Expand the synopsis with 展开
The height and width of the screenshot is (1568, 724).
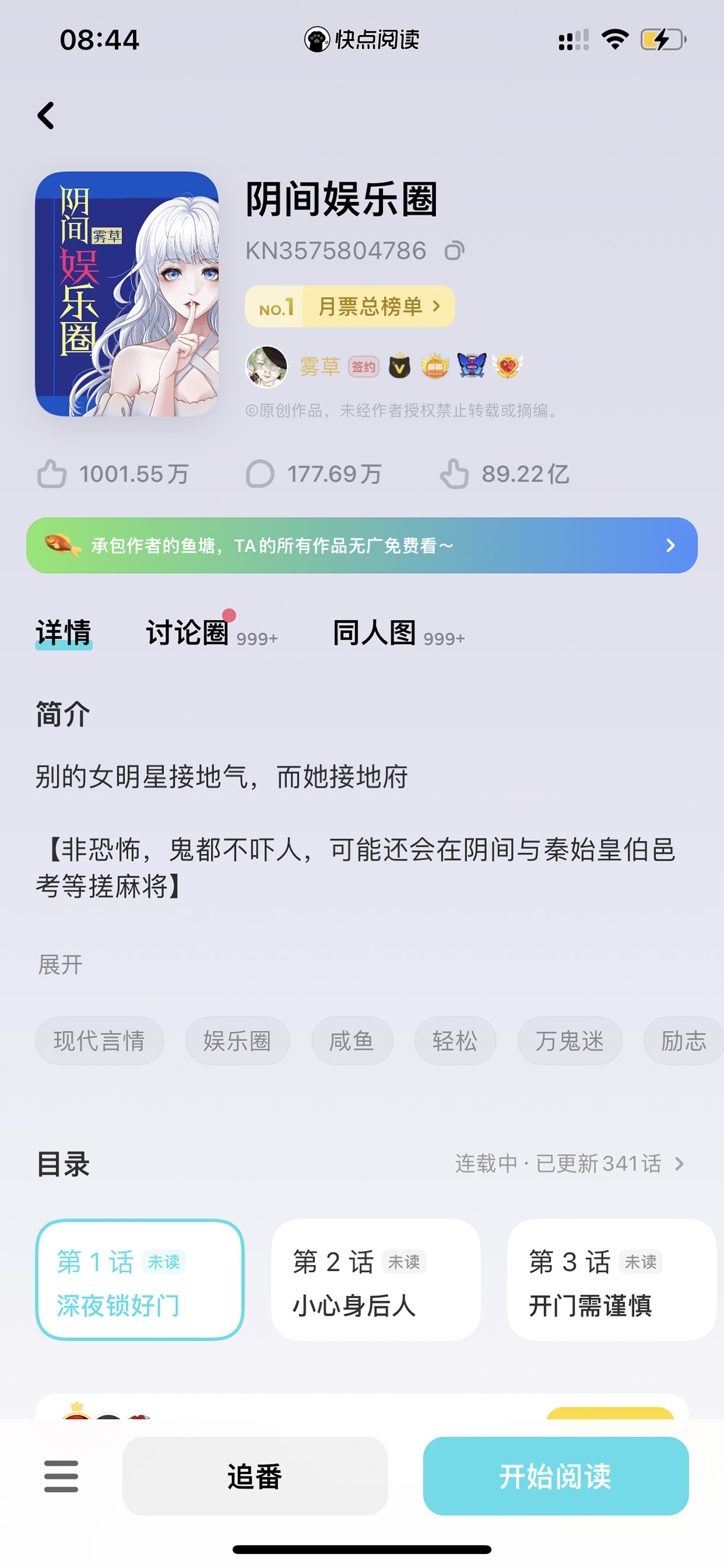60,965
